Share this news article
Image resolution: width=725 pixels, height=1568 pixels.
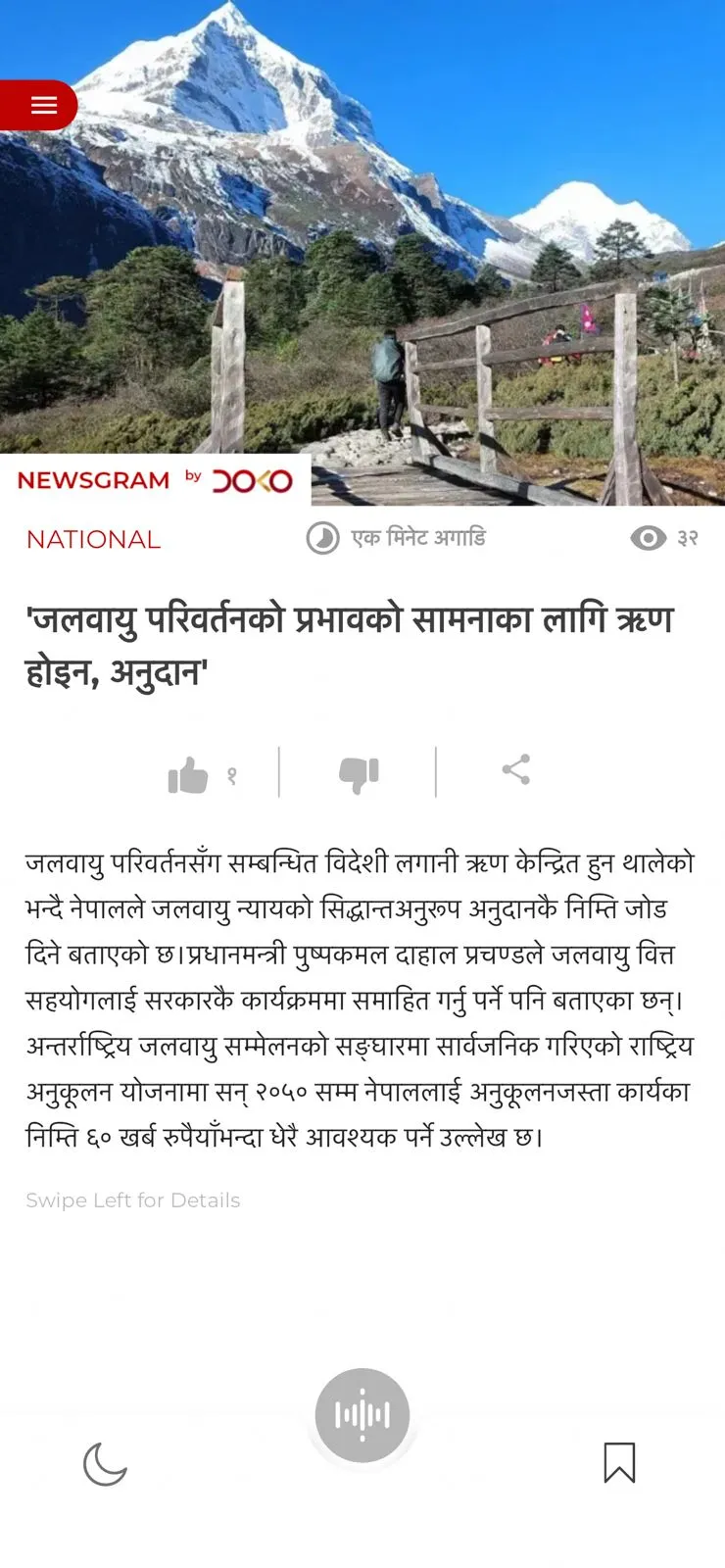click(515, 769)
